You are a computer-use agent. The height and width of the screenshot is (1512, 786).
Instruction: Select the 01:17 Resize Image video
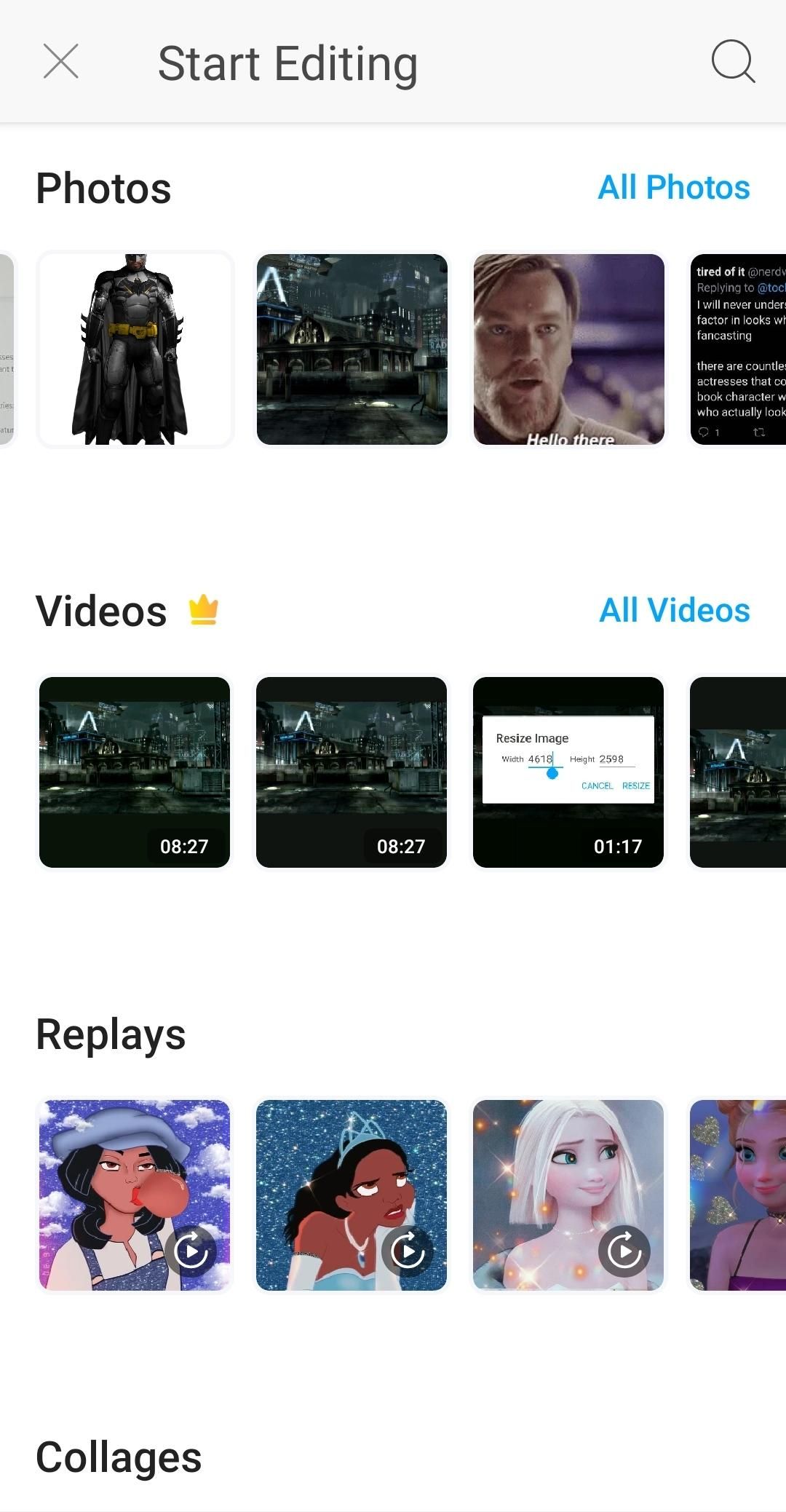click(x=568, y=772)
